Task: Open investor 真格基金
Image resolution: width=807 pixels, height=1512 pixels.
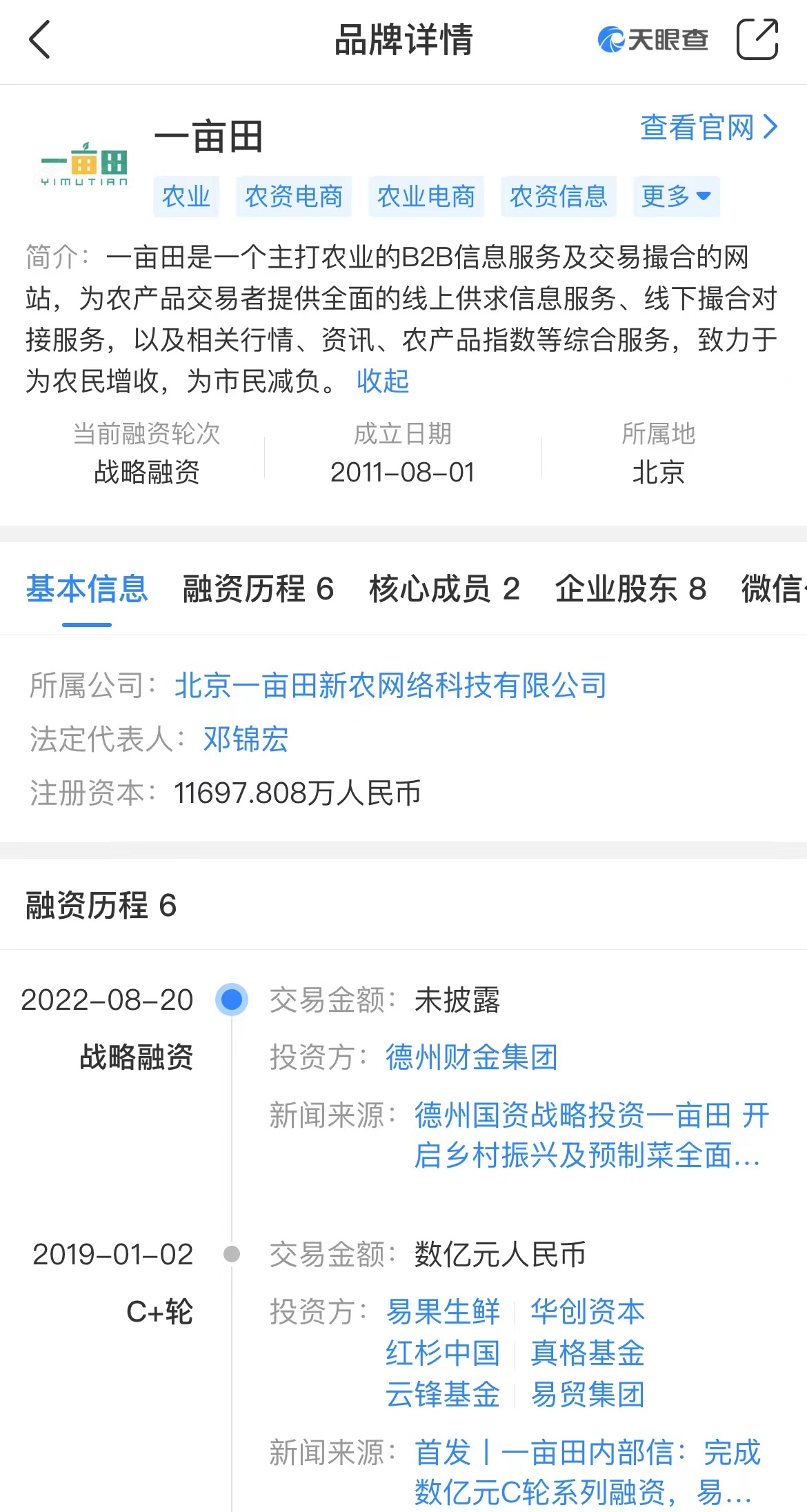Action: coord(588,1353)
